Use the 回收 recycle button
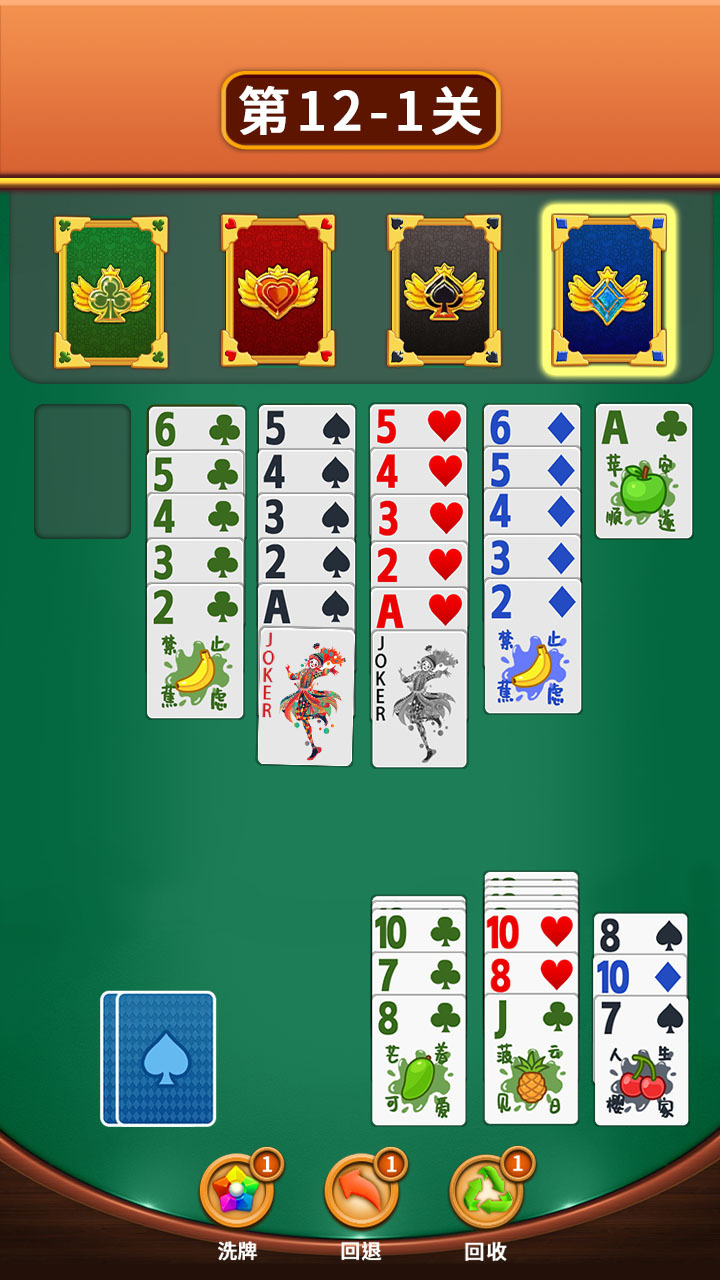The image size is (720, 1280). [x=486, y=1192]
